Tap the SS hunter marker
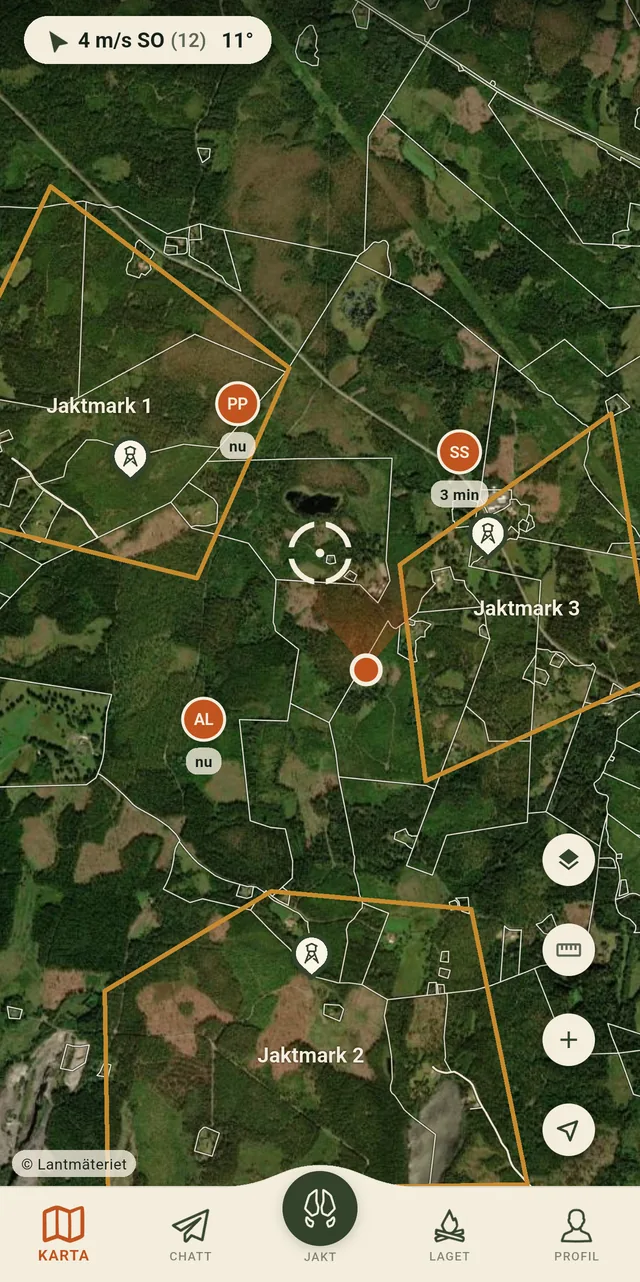The width and height of the screenshot is (640, 1282). 459,452
